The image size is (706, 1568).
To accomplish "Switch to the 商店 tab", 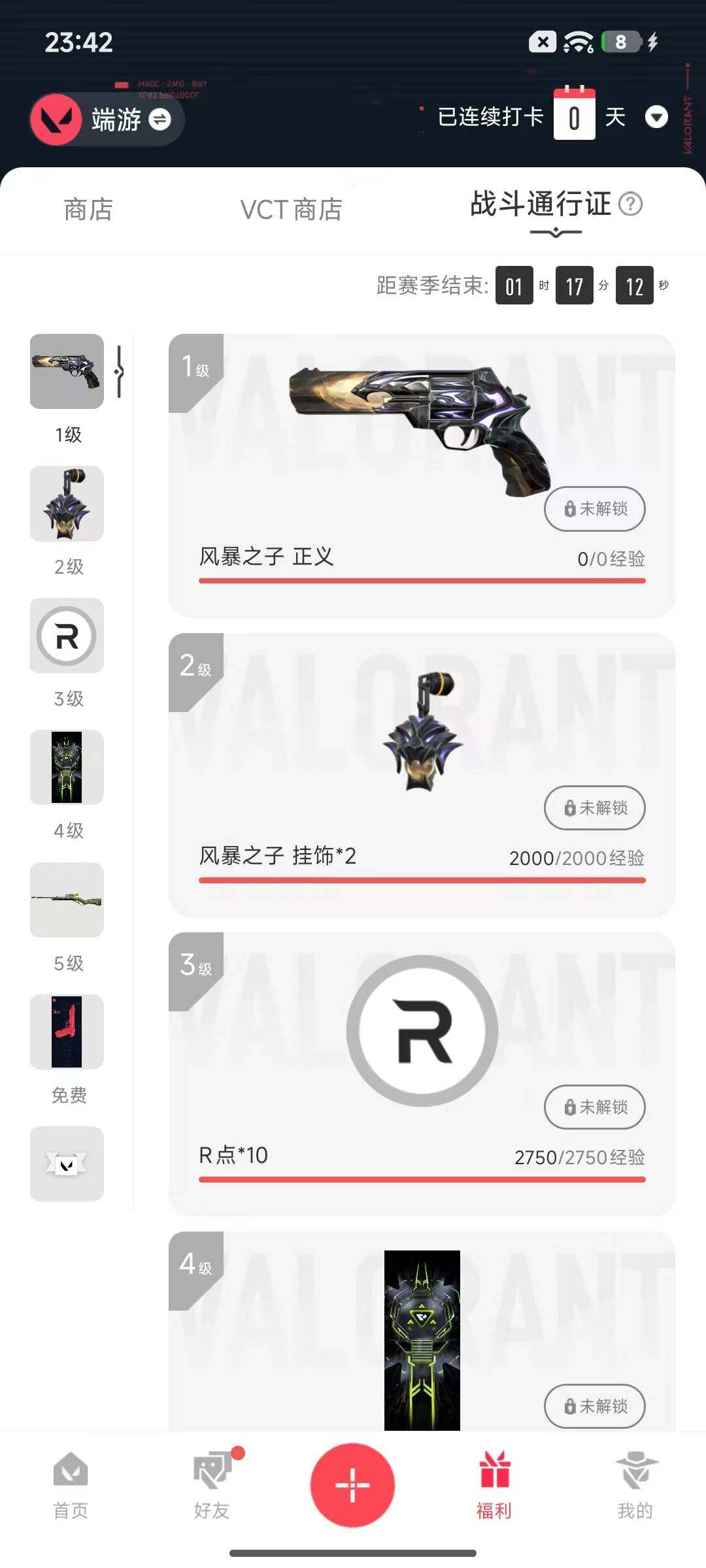I will click(88, 209).
